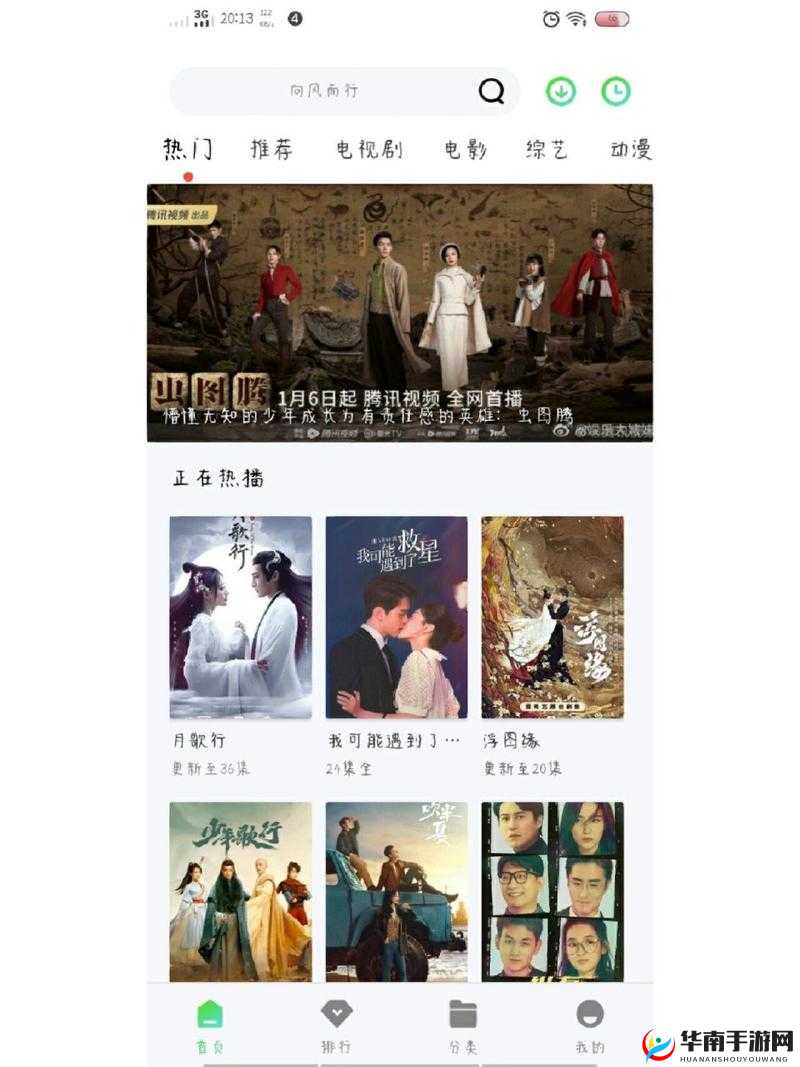
Task: Click the magnifying glass search icon
Action: 490,92
